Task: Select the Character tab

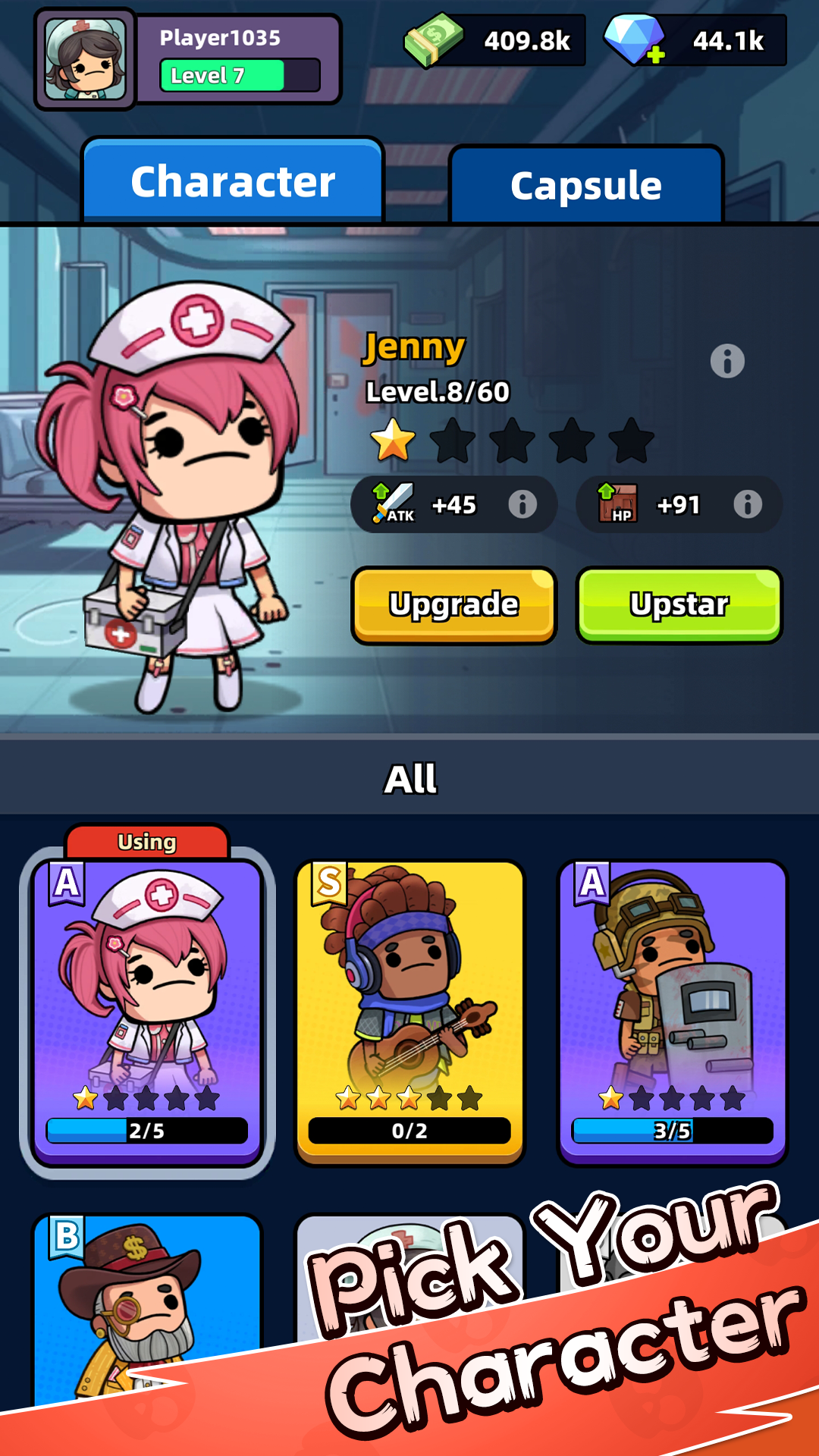Action: [x=233, y=182]
